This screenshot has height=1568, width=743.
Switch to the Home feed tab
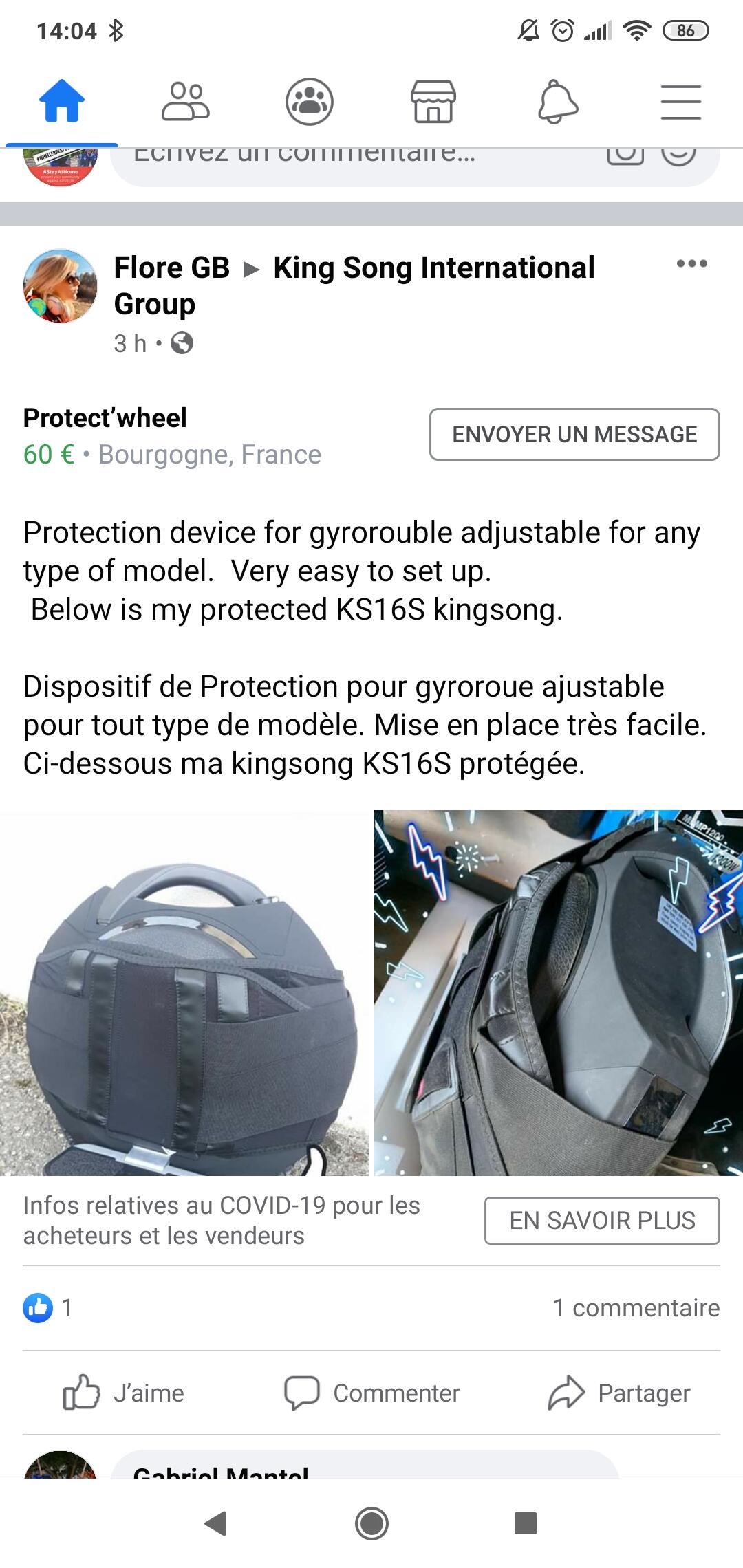coord(62,102)
